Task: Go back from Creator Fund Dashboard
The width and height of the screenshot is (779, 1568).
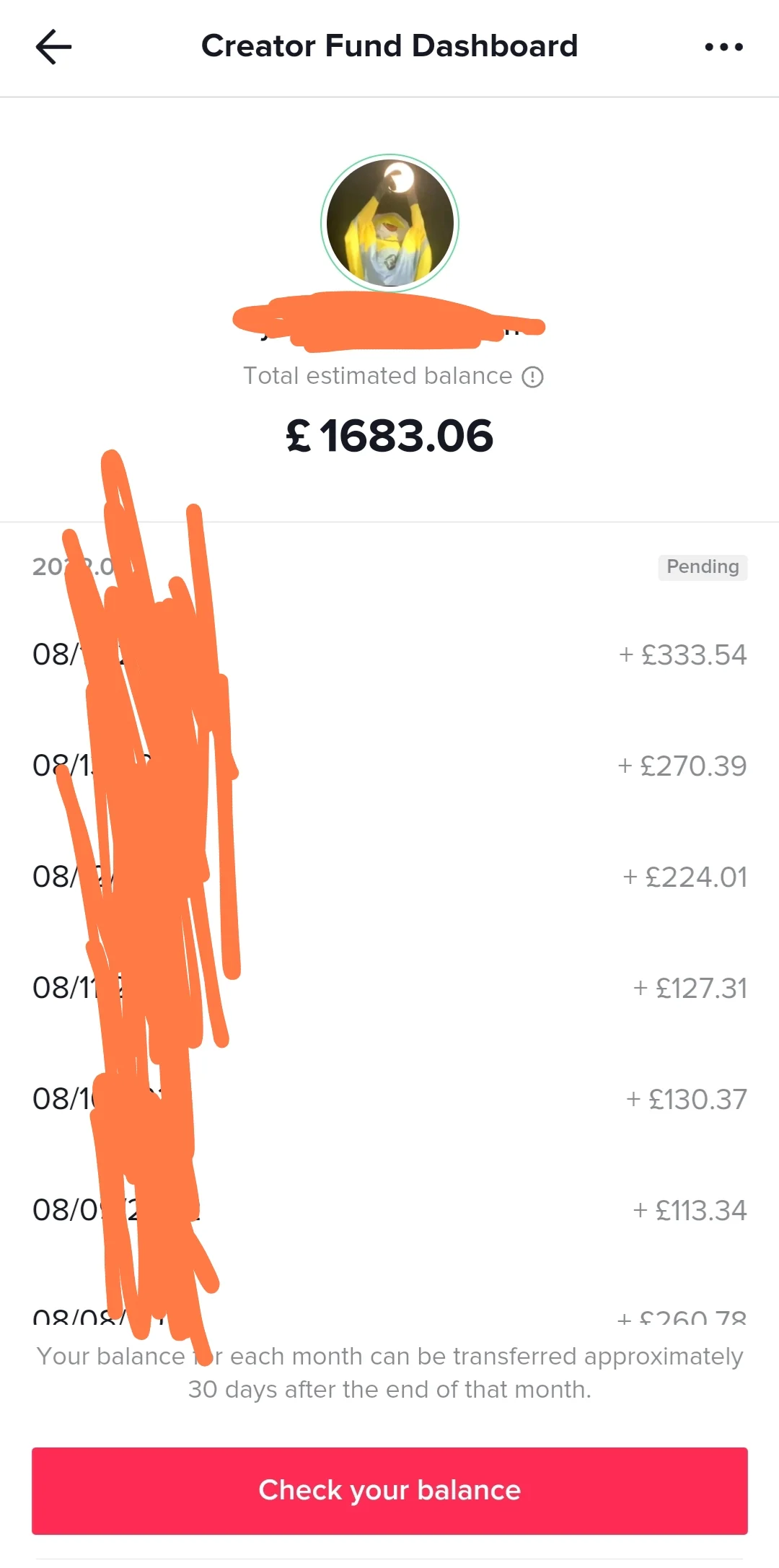Action: [x=53, y=47]
